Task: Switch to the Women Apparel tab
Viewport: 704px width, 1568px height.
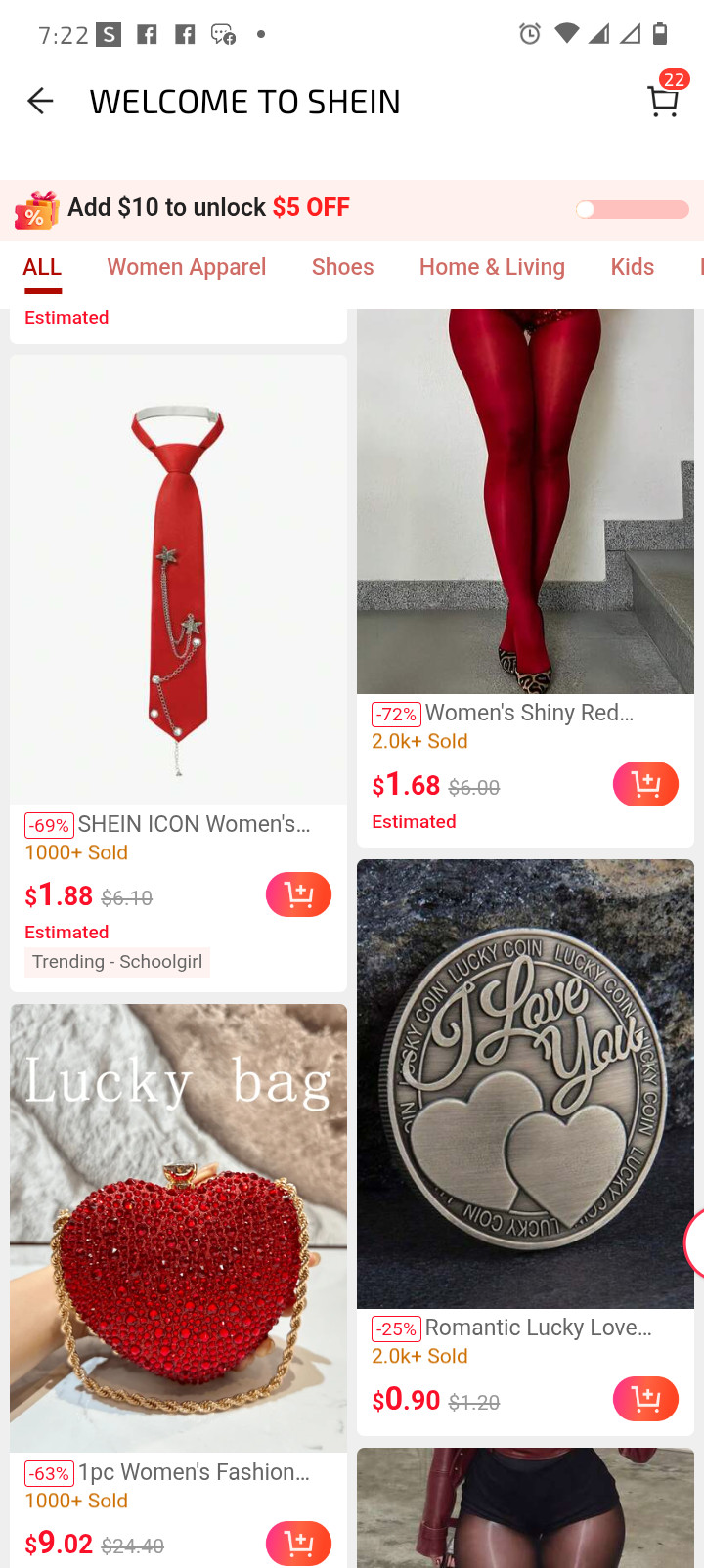Action: (186, 267)
